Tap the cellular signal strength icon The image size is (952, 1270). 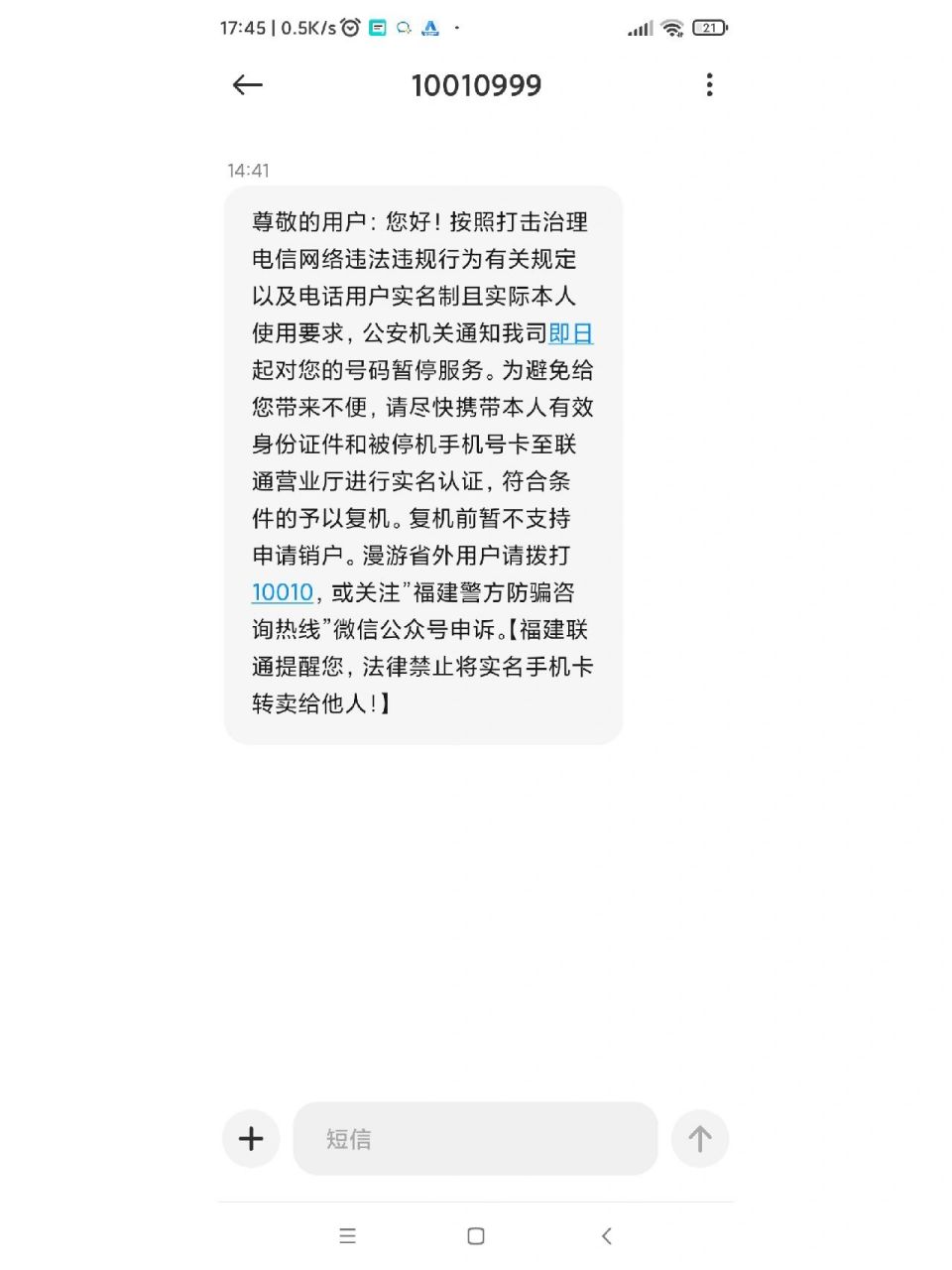(x=639, y=28)
